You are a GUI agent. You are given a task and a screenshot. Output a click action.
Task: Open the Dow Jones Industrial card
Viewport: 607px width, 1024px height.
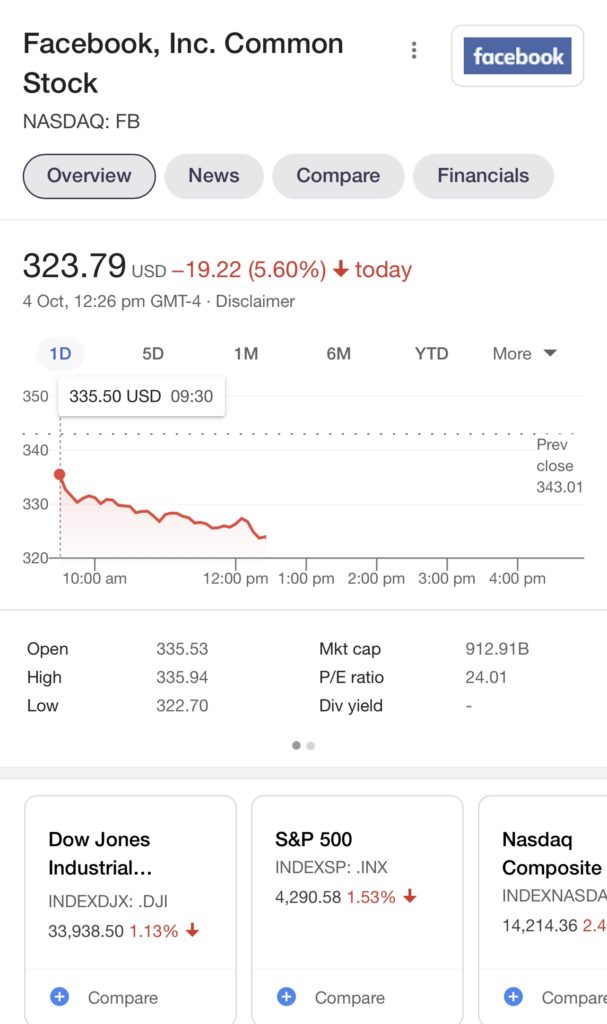tap(130, 882)
